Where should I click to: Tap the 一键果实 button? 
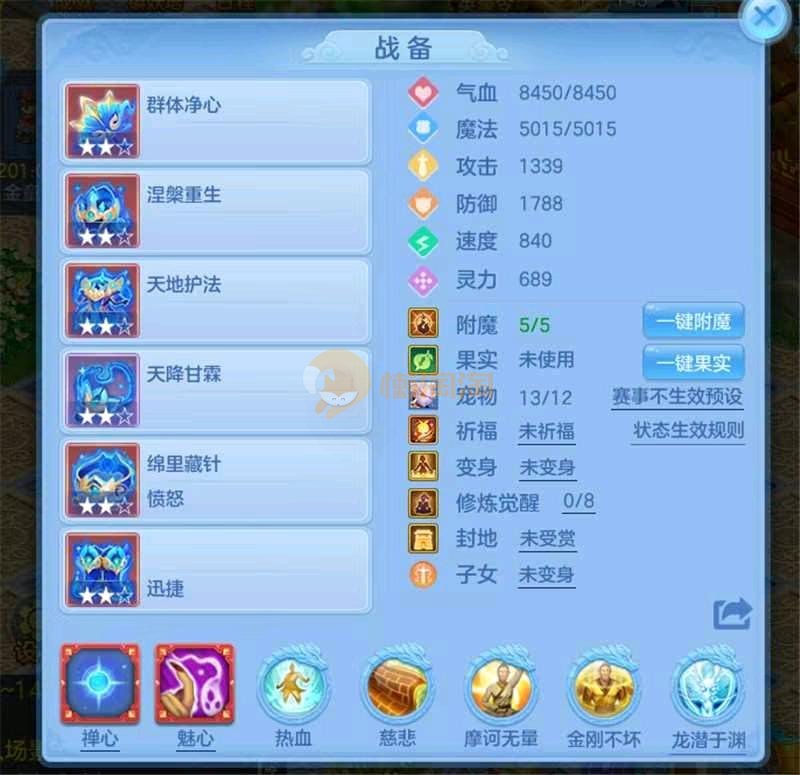pyautogui.click(x=693, y=362)
